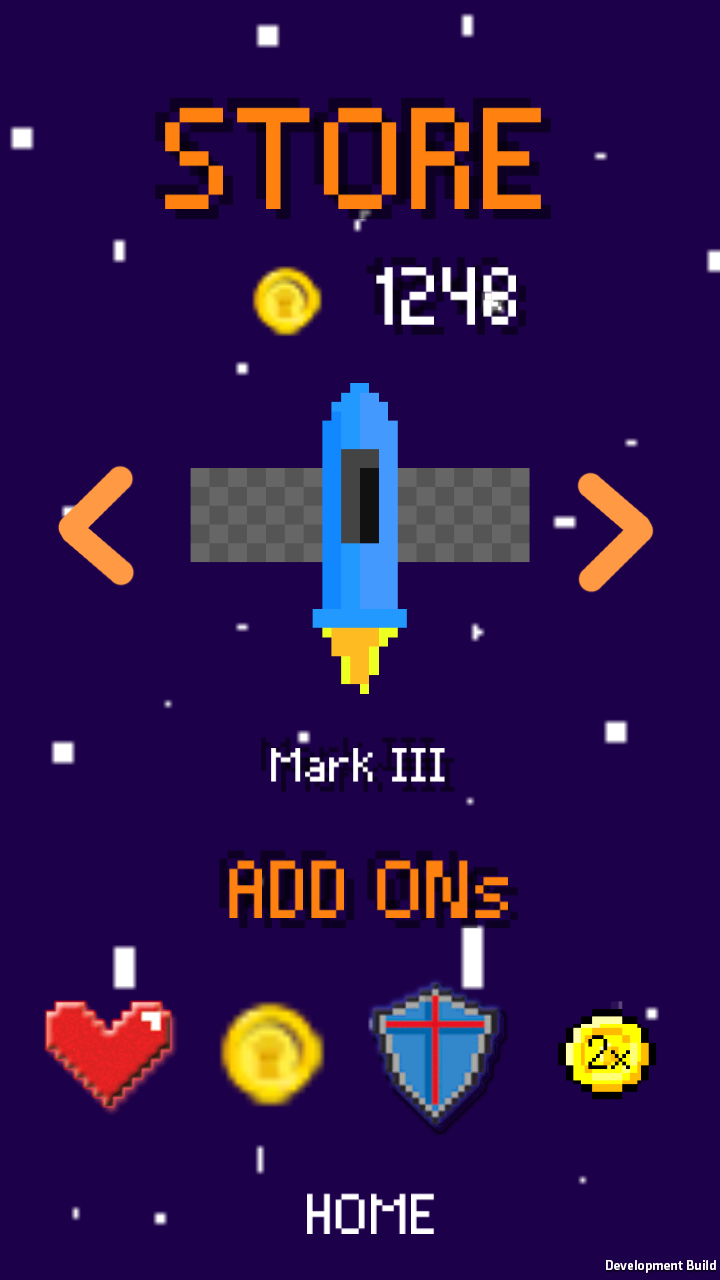
Task: Choose the gold coin add-on
Action: [x=272, y=1054]
